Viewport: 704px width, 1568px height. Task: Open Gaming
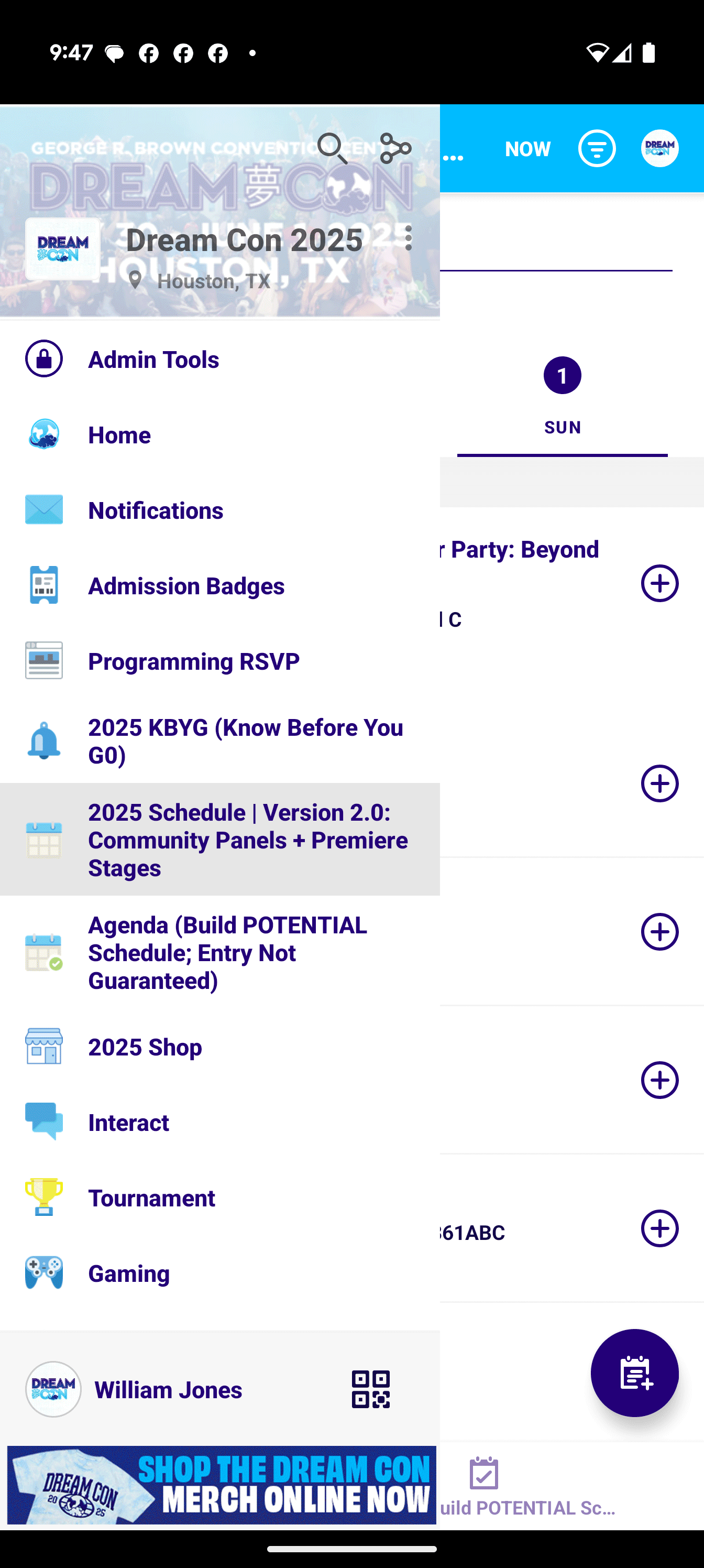[219, 1273]
